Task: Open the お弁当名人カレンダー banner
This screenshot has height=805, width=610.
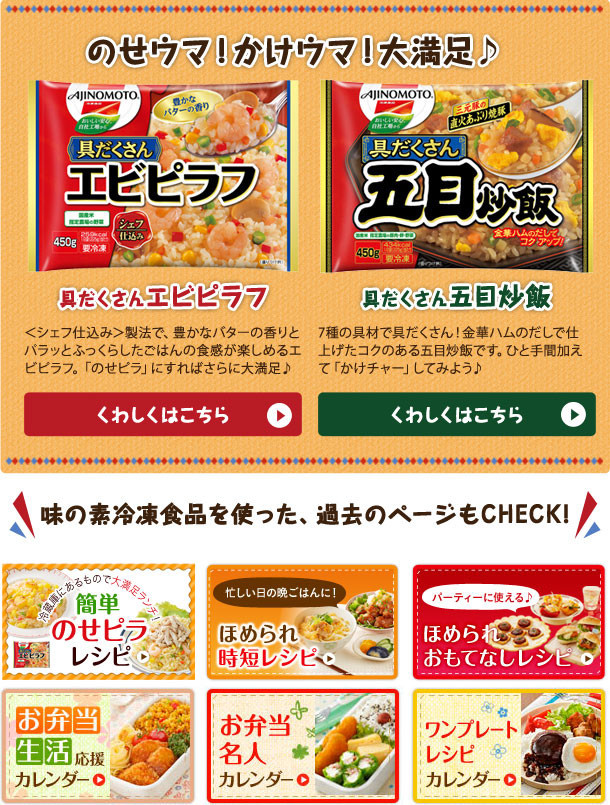Action: (x=302, y=743)
